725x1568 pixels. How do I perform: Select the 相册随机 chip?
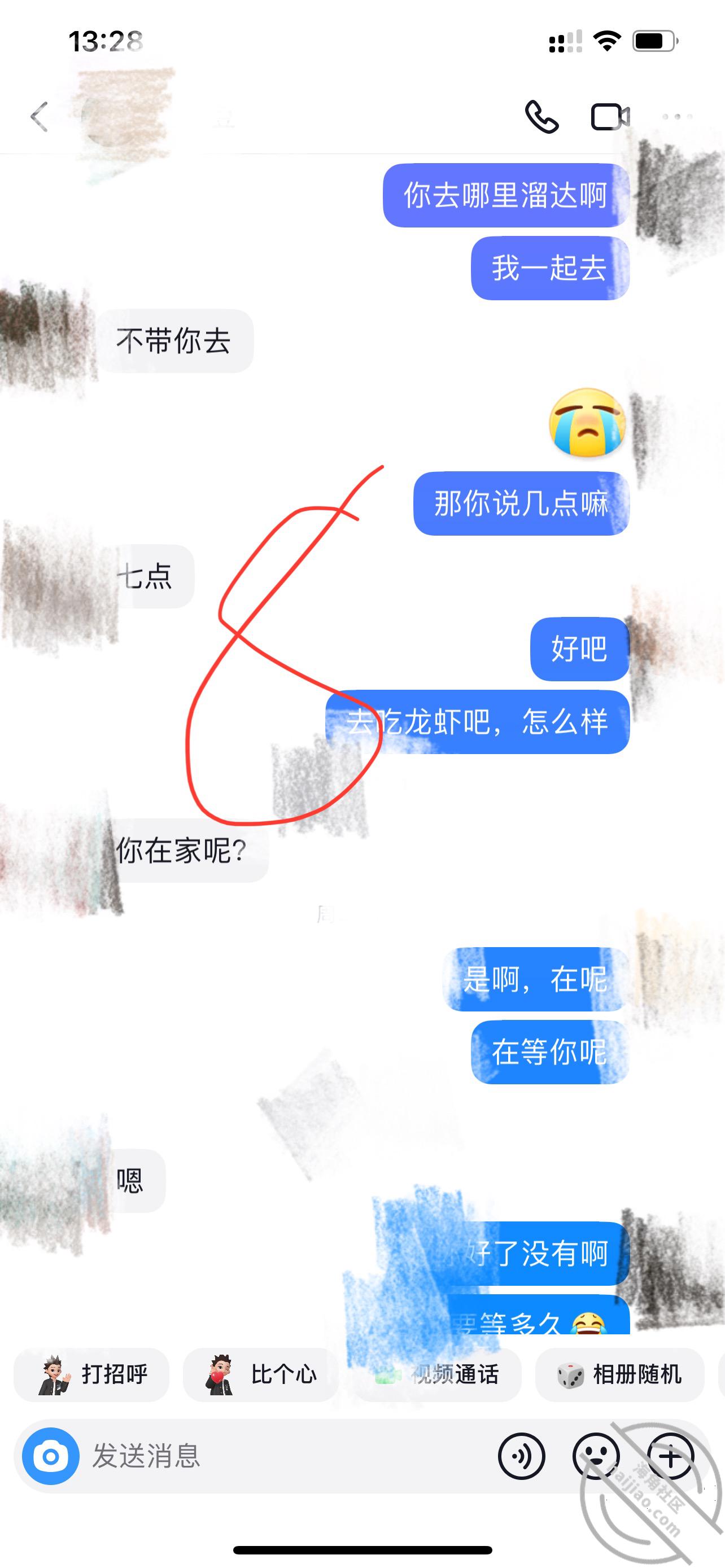click(x=619, y=1374)
